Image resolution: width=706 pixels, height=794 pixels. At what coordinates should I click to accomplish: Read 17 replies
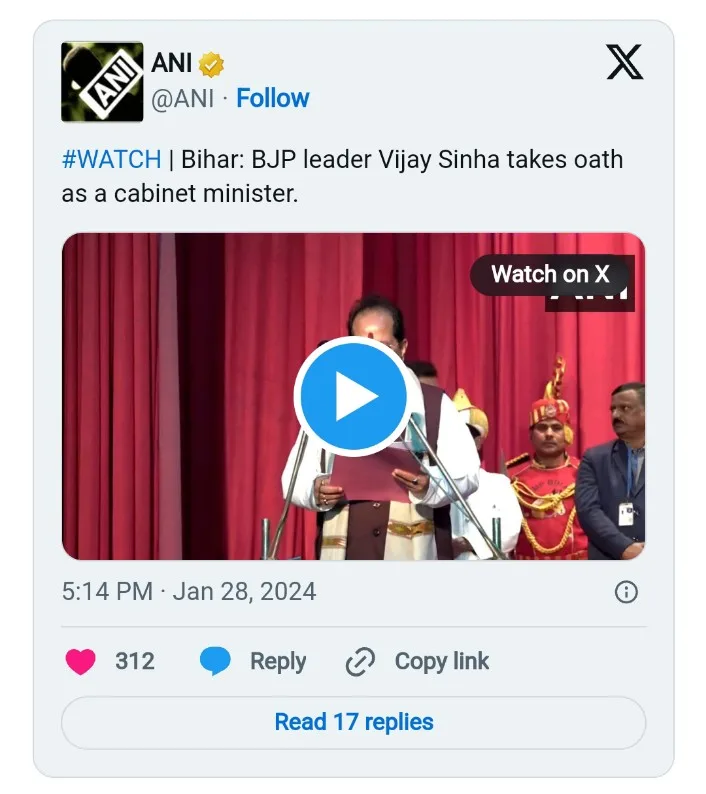pos(353,722)
